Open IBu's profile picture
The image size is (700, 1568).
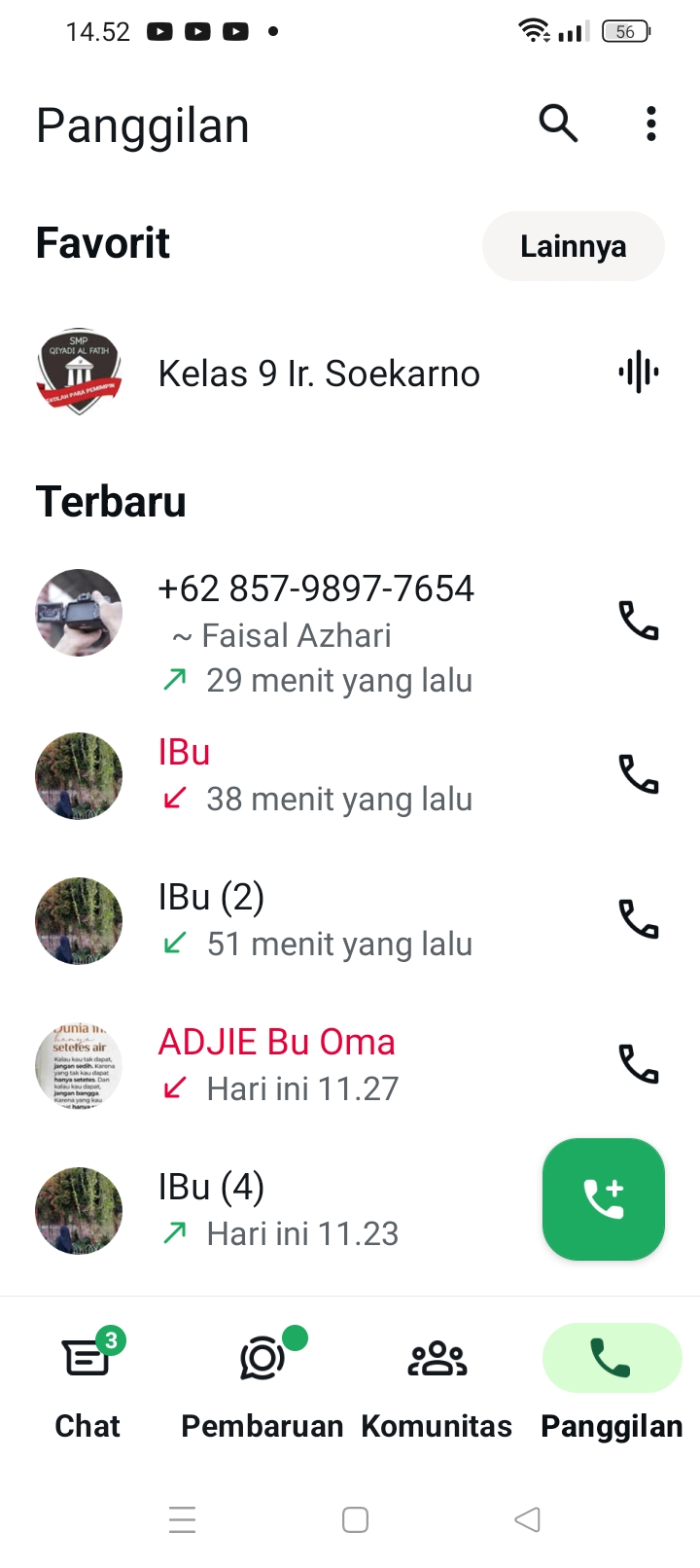pos(79,775)
